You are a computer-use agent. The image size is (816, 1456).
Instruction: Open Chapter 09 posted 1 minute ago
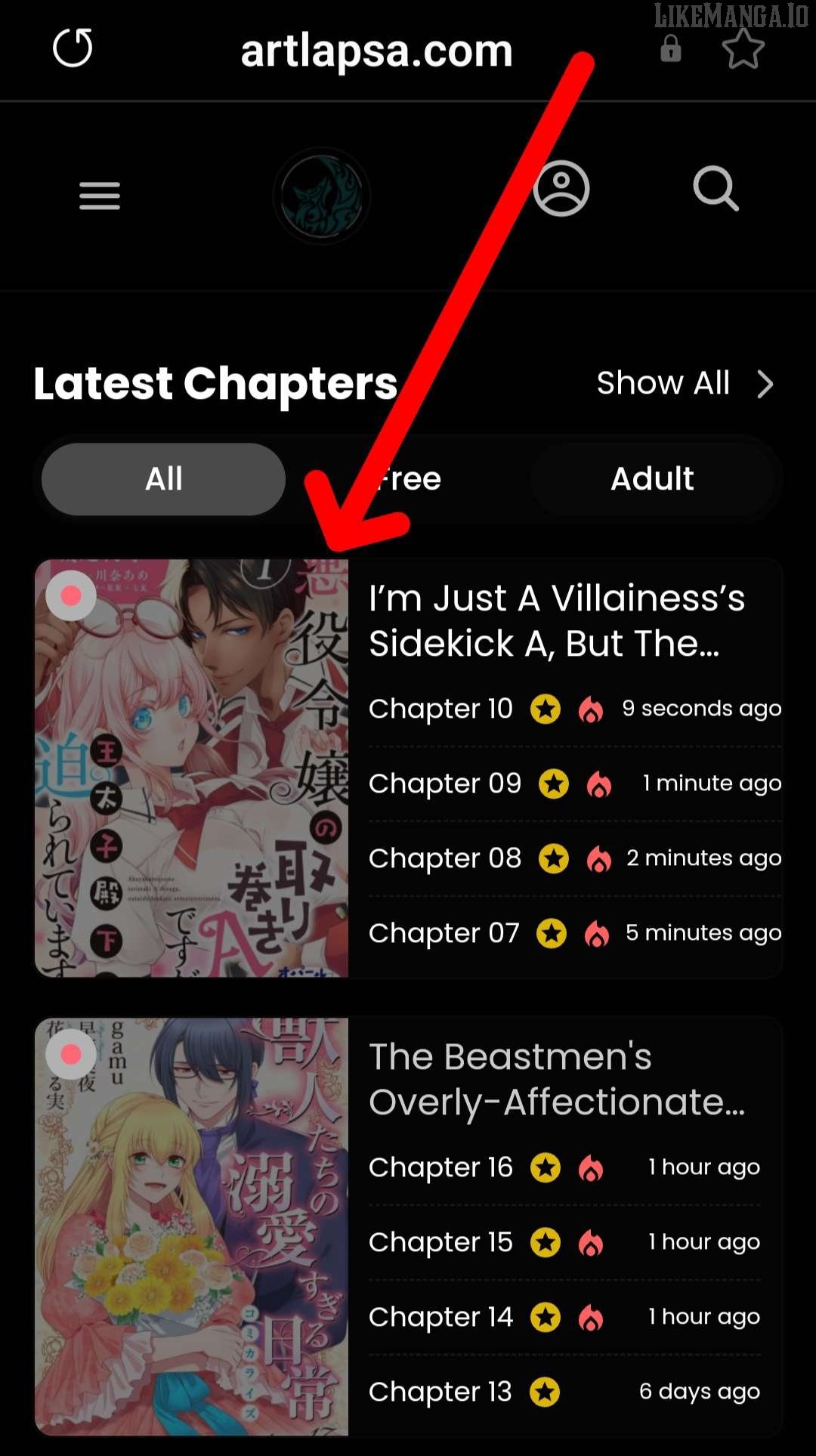click(444, 784)
